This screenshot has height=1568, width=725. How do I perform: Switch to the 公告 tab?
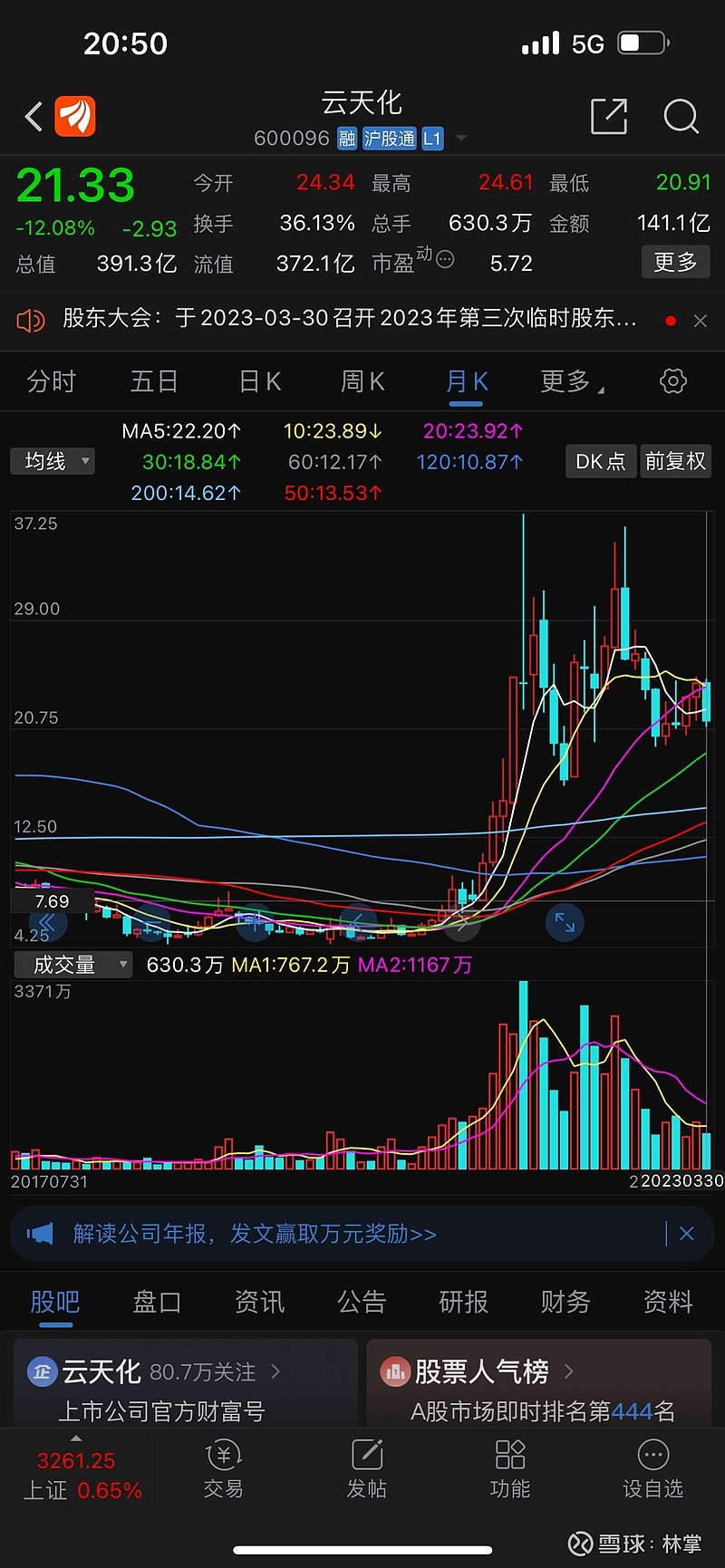tap(362, 1302)
